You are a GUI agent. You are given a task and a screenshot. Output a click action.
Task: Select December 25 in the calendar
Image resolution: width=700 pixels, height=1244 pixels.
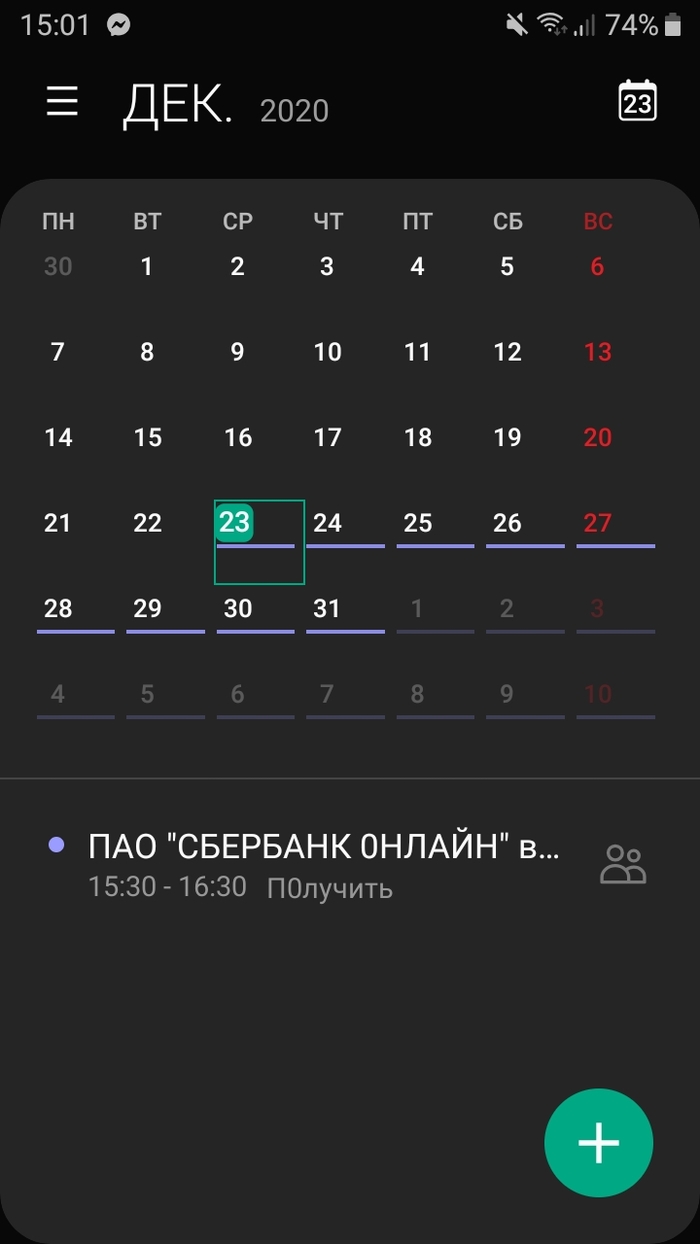coord(418,523)
